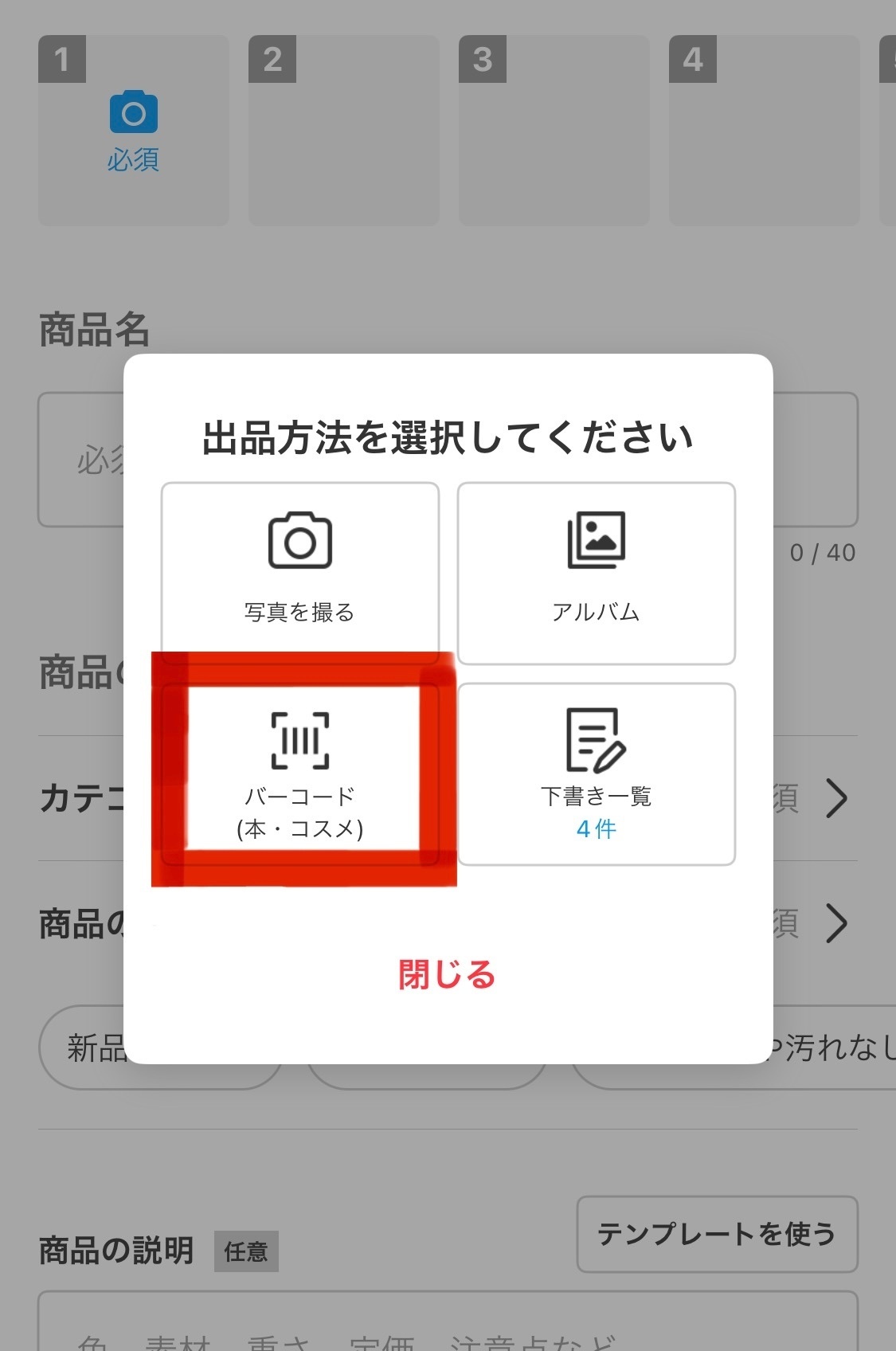Choose 写真を撮る to take a photo
Viewport: 896px width, 1351px height.
tap(300, 573)
